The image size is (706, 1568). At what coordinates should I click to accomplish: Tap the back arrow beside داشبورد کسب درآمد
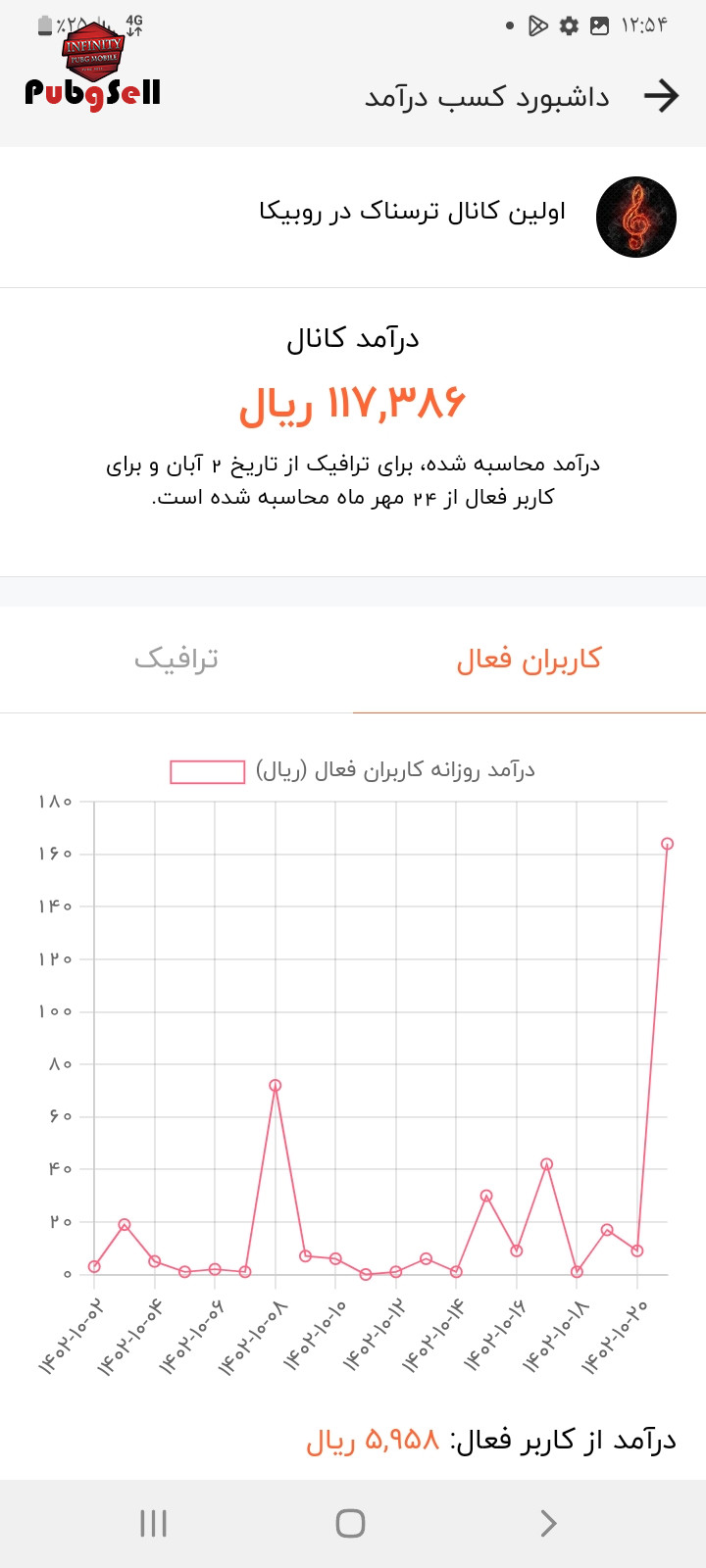click(661, 96)
